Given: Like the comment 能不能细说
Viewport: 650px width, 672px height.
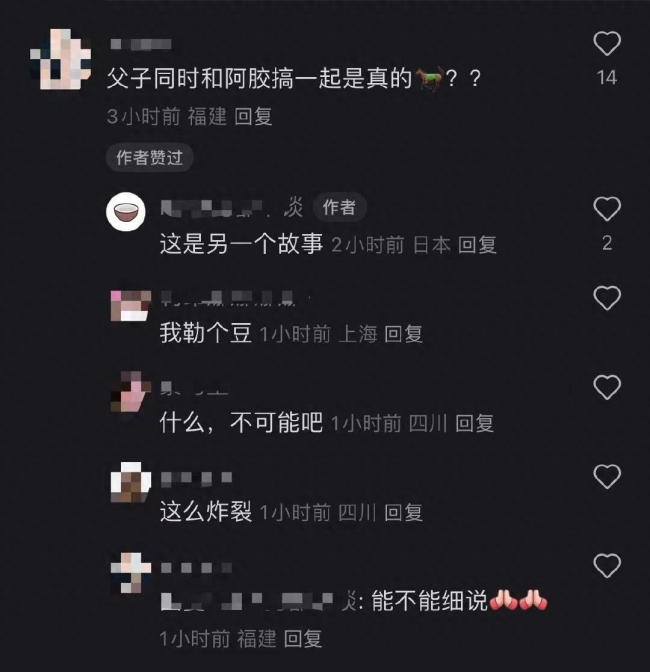Looking at the screenshot, I should point(607,567).
